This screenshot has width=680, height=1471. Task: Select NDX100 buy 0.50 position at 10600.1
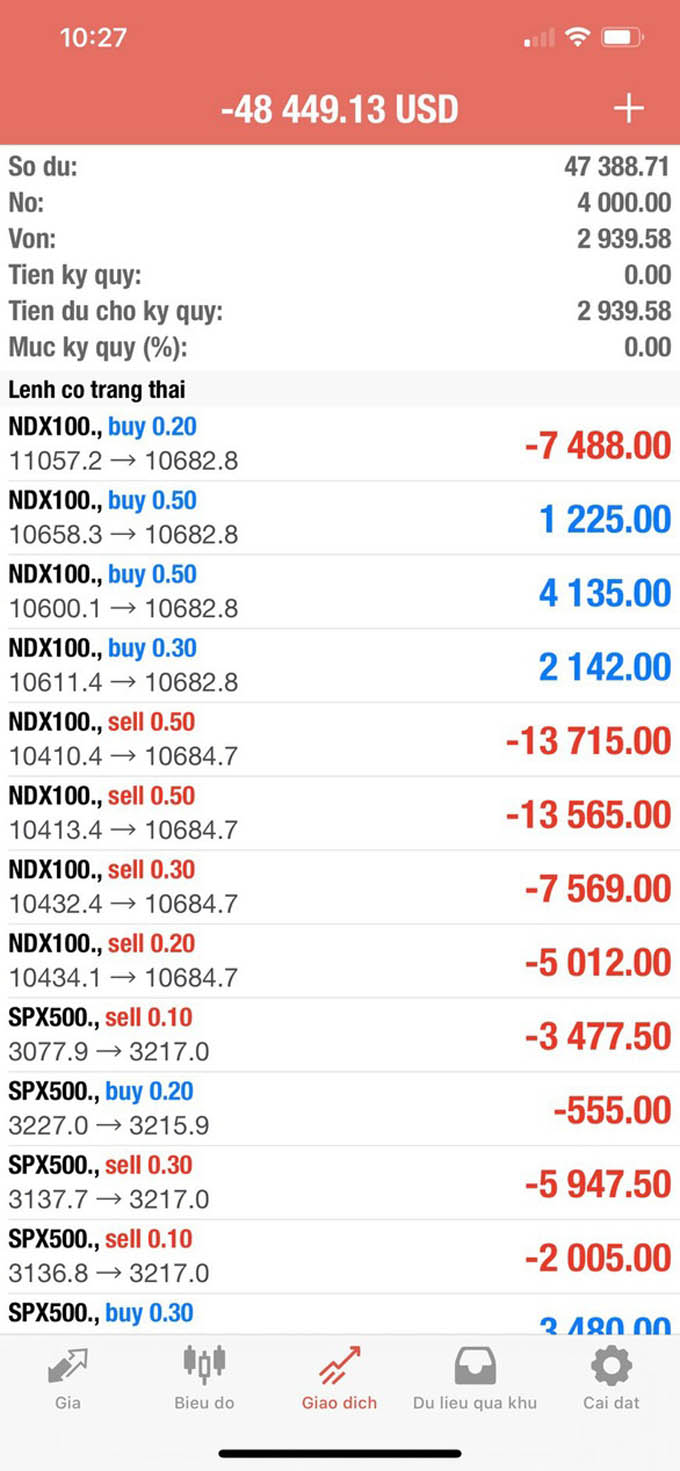[x=340, y=592]
